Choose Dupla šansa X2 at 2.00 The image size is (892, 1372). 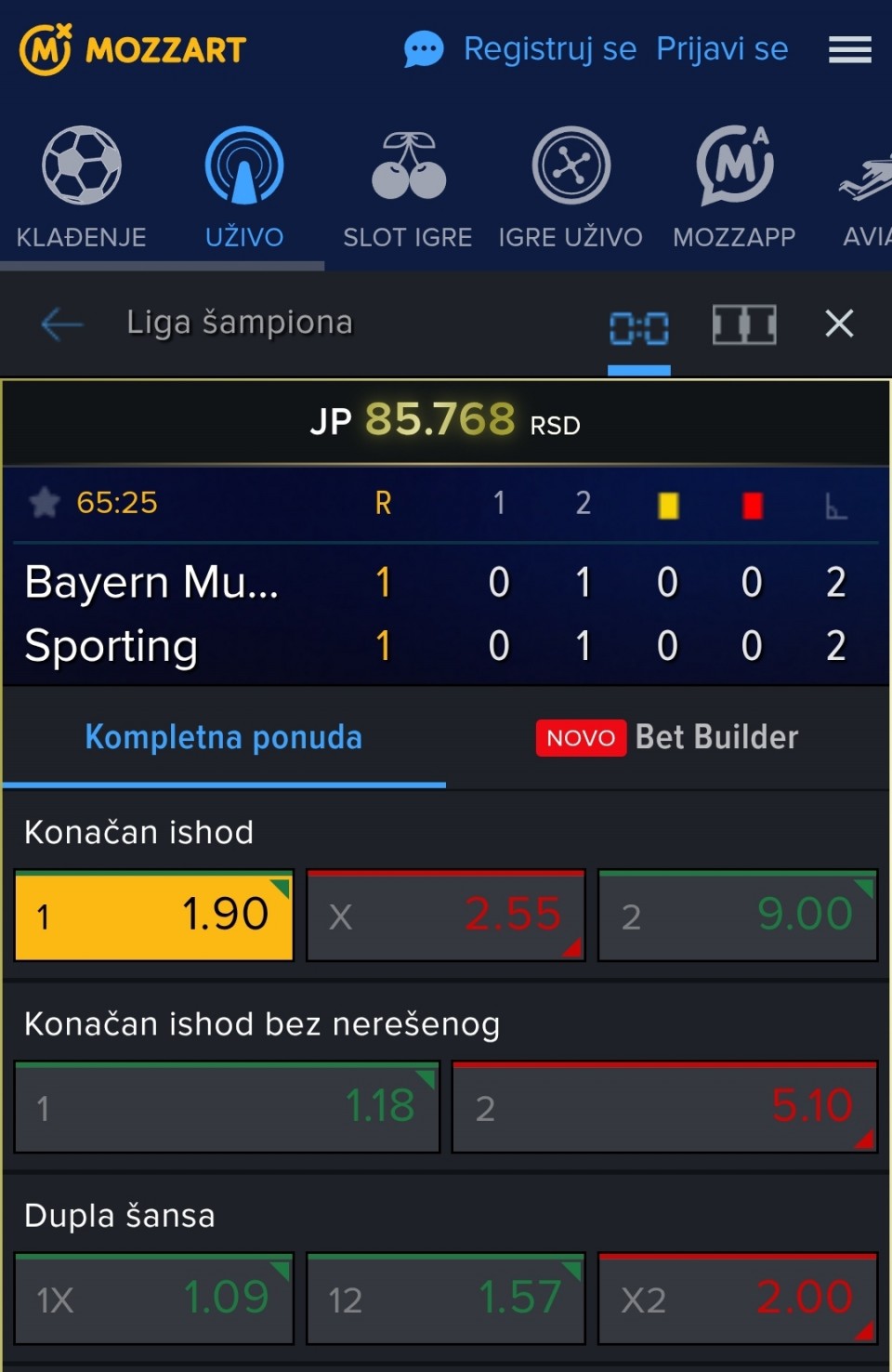(738, 1299)
